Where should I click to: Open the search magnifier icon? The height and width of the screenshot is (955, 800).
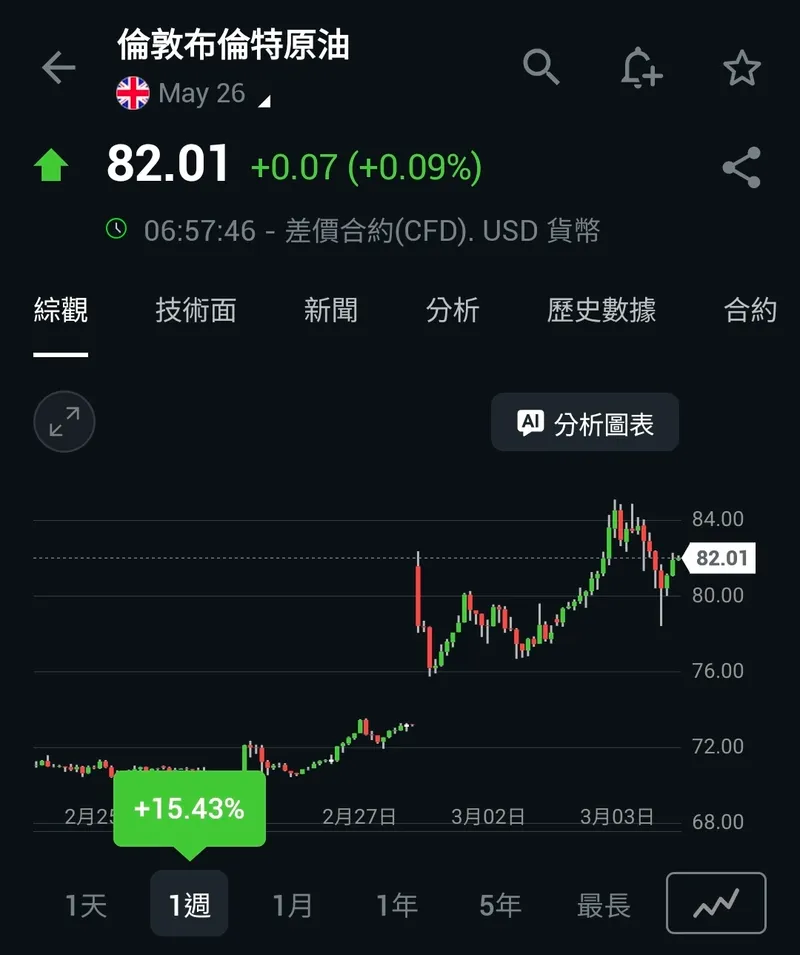[541, 67]
